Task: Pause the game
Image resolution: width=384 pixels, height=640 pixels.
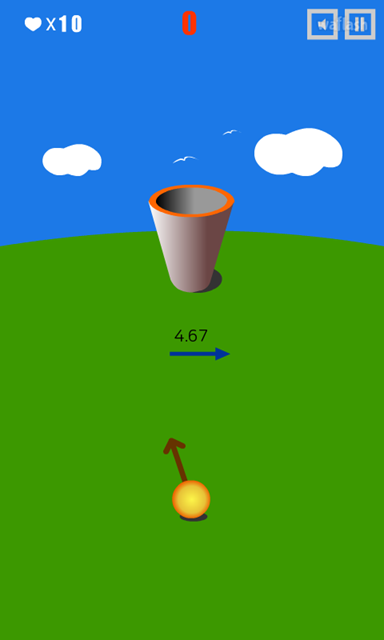Action: click(360, 24)
